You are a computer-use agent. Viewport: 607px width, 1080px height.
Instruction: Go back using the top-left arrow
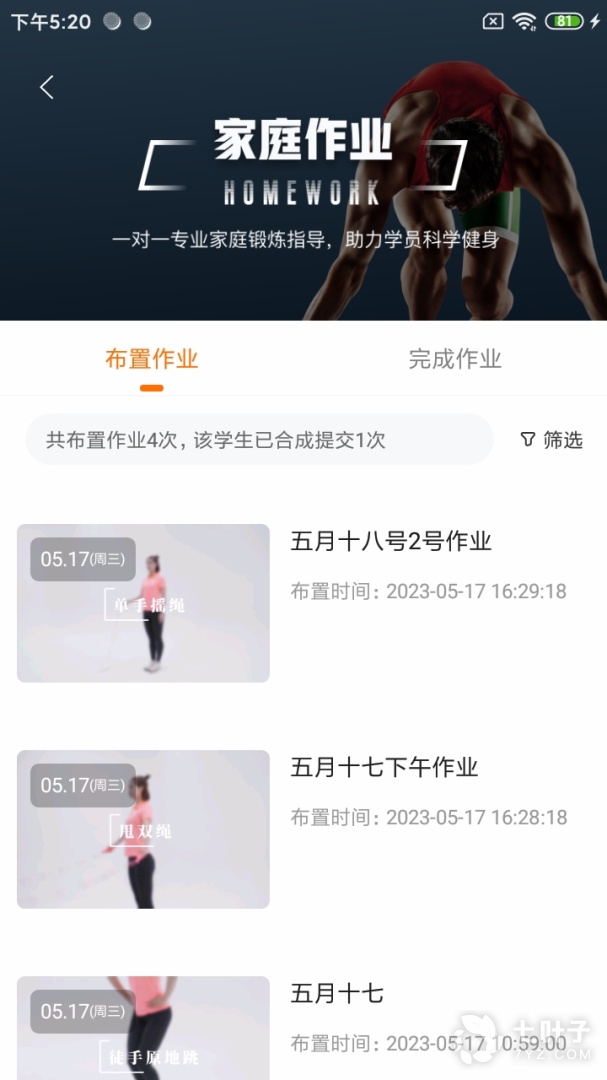47,88
